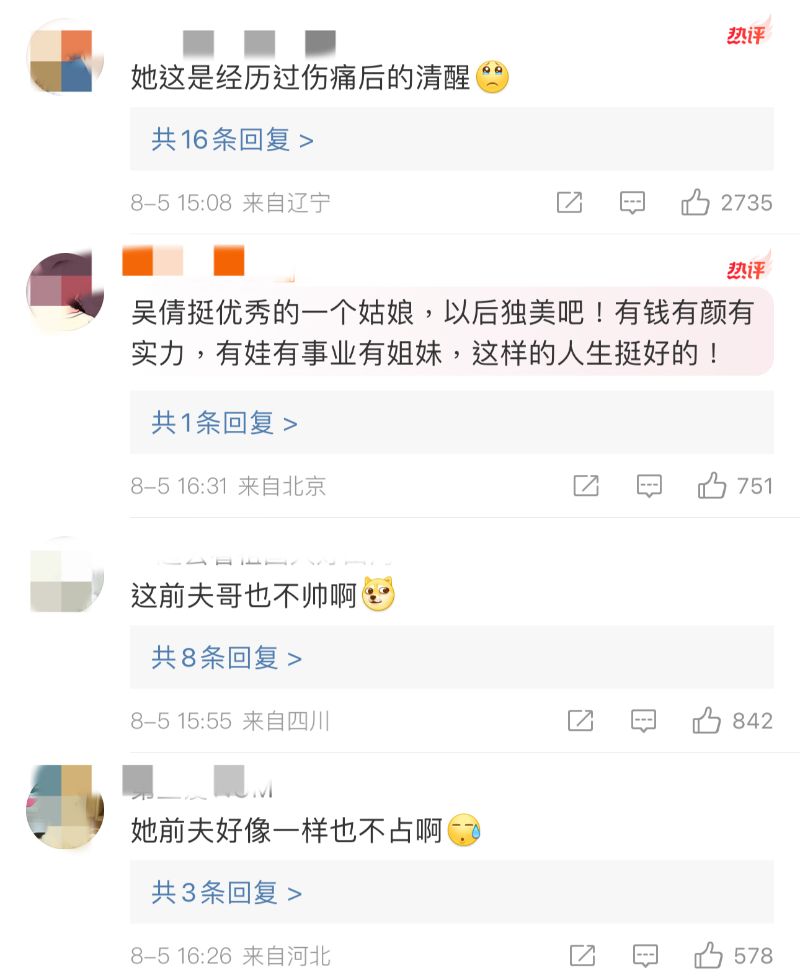
Task: Expand the 共3条回复 replies
Action: point(227,893)
